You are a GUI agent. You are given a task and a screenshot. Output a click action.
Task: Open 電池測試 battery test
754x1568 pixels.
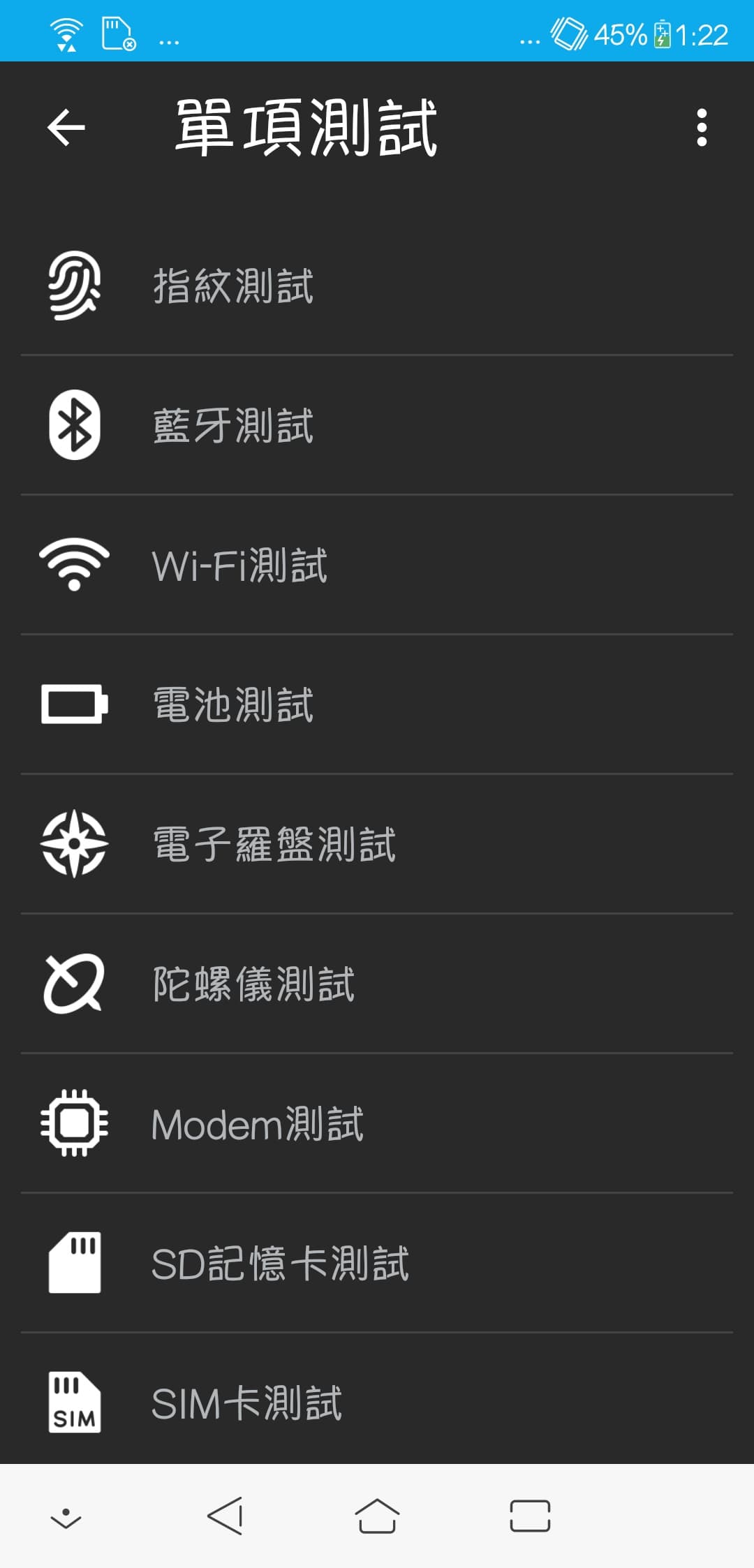click(377, 704)
